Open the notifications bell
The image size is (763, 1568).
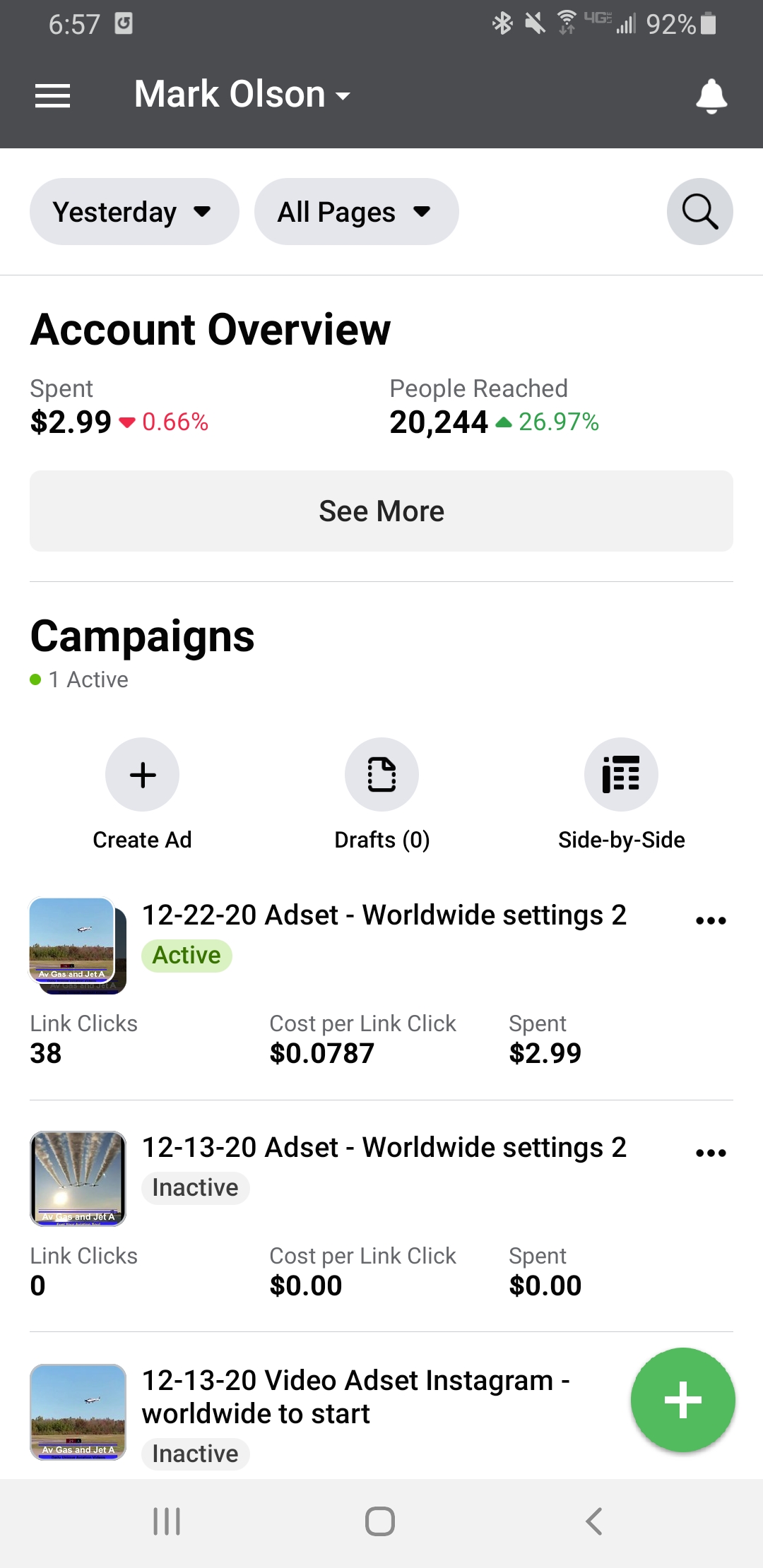pyautogui.click(x=711, y=96)
